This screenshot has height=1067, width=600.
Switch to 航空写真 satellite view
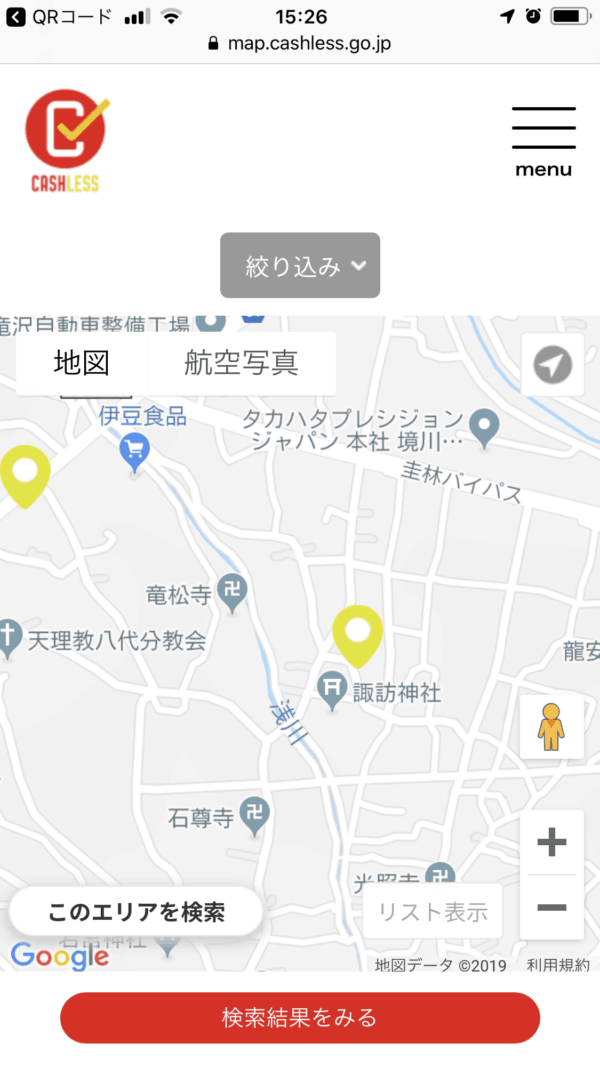point(241,363)
